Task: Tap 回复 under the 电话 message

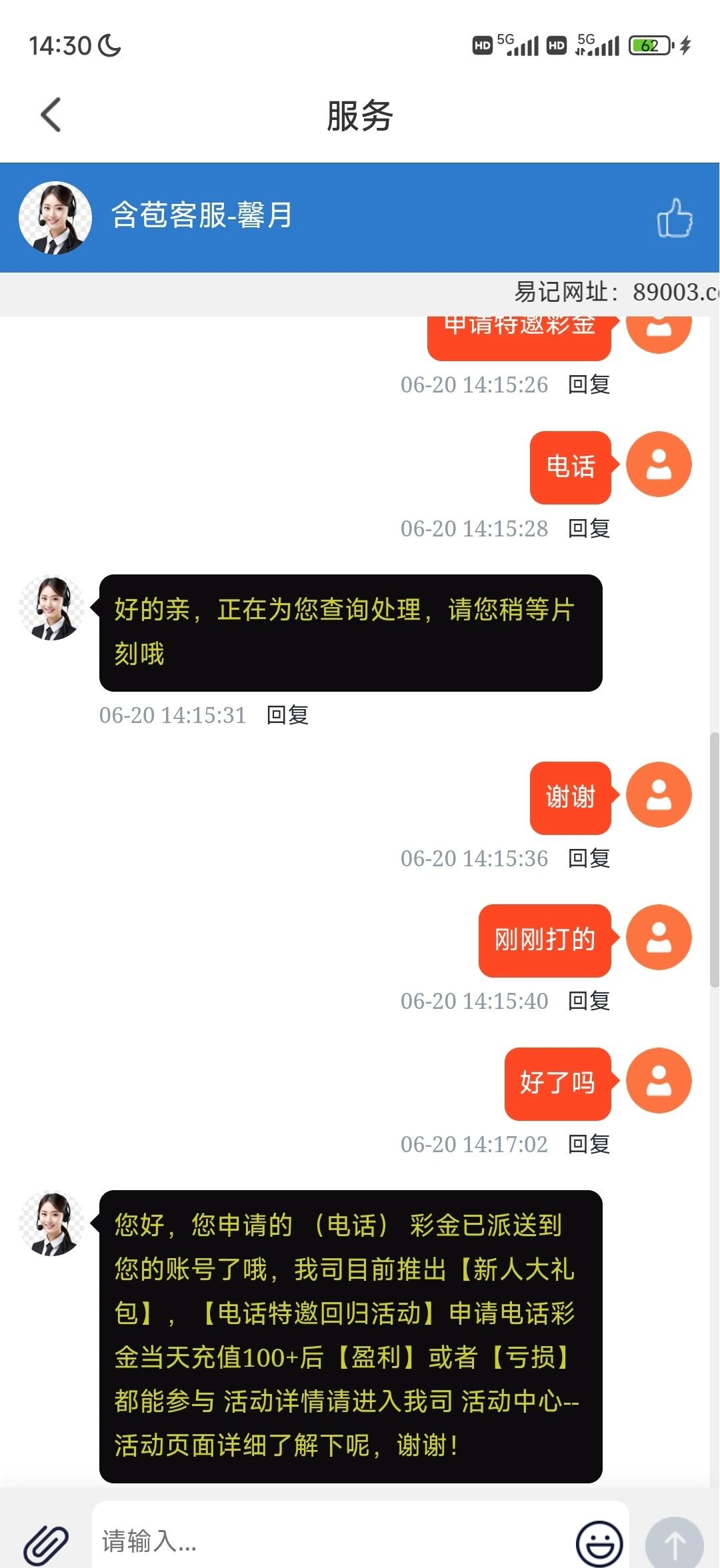Action: pos(589,528)
